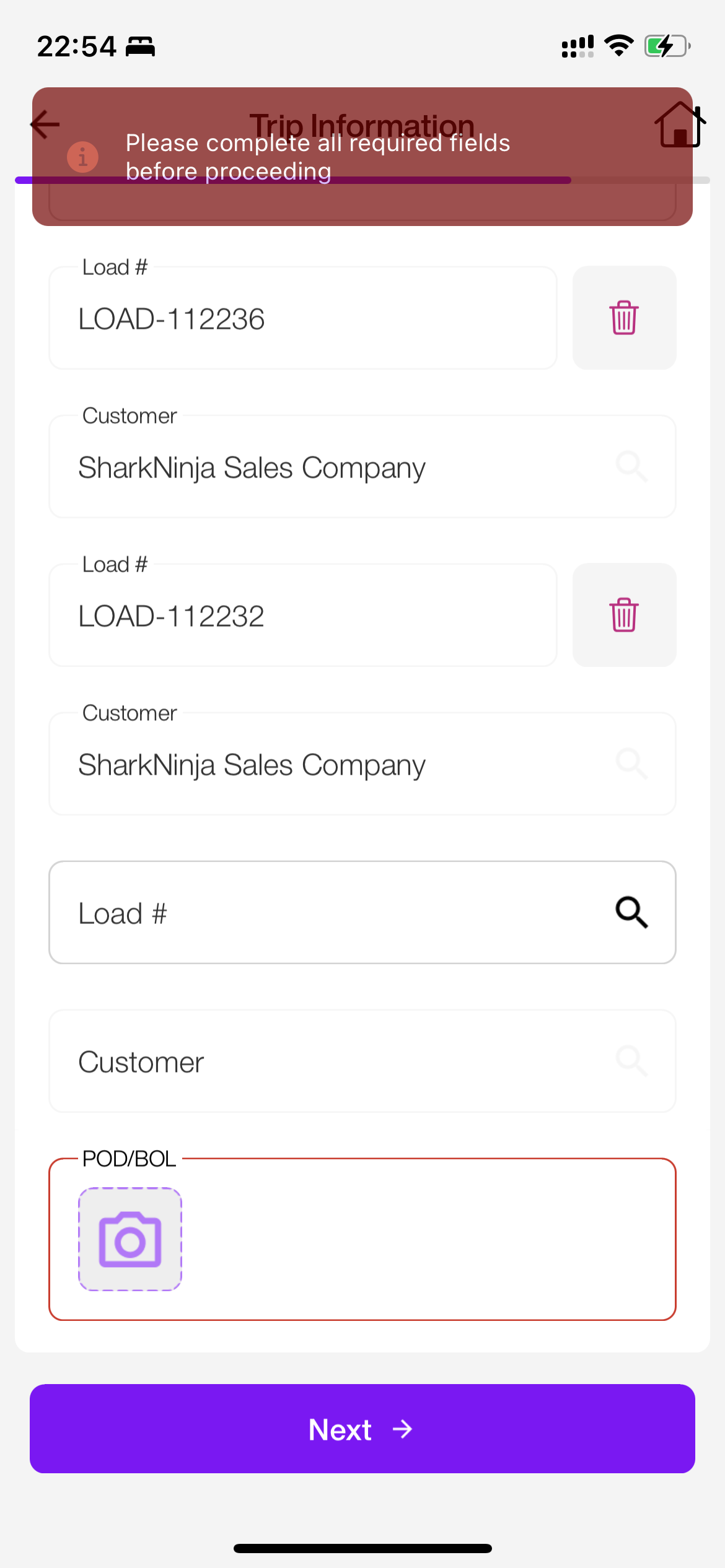This screenshot has height=1568, width=725.
Task: Search loads with the magnifier icon
Action: (631, 912)
